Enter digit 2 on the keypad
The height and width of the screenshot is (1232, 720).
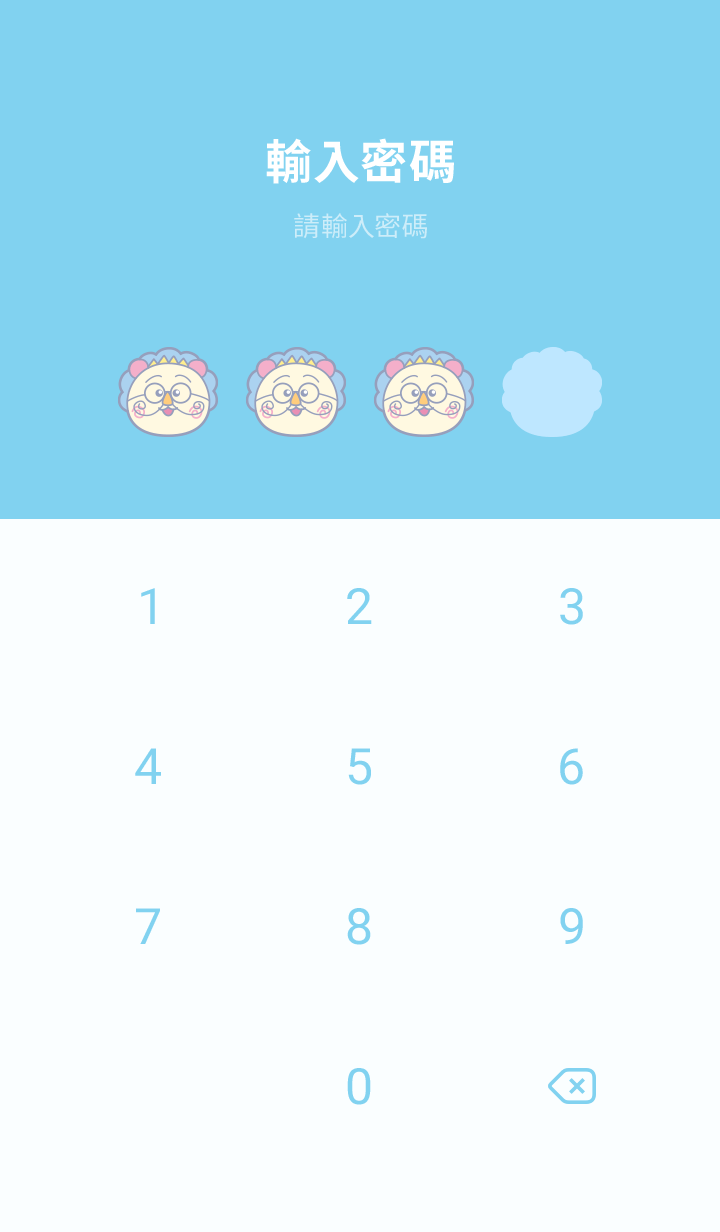pos(359,607)
